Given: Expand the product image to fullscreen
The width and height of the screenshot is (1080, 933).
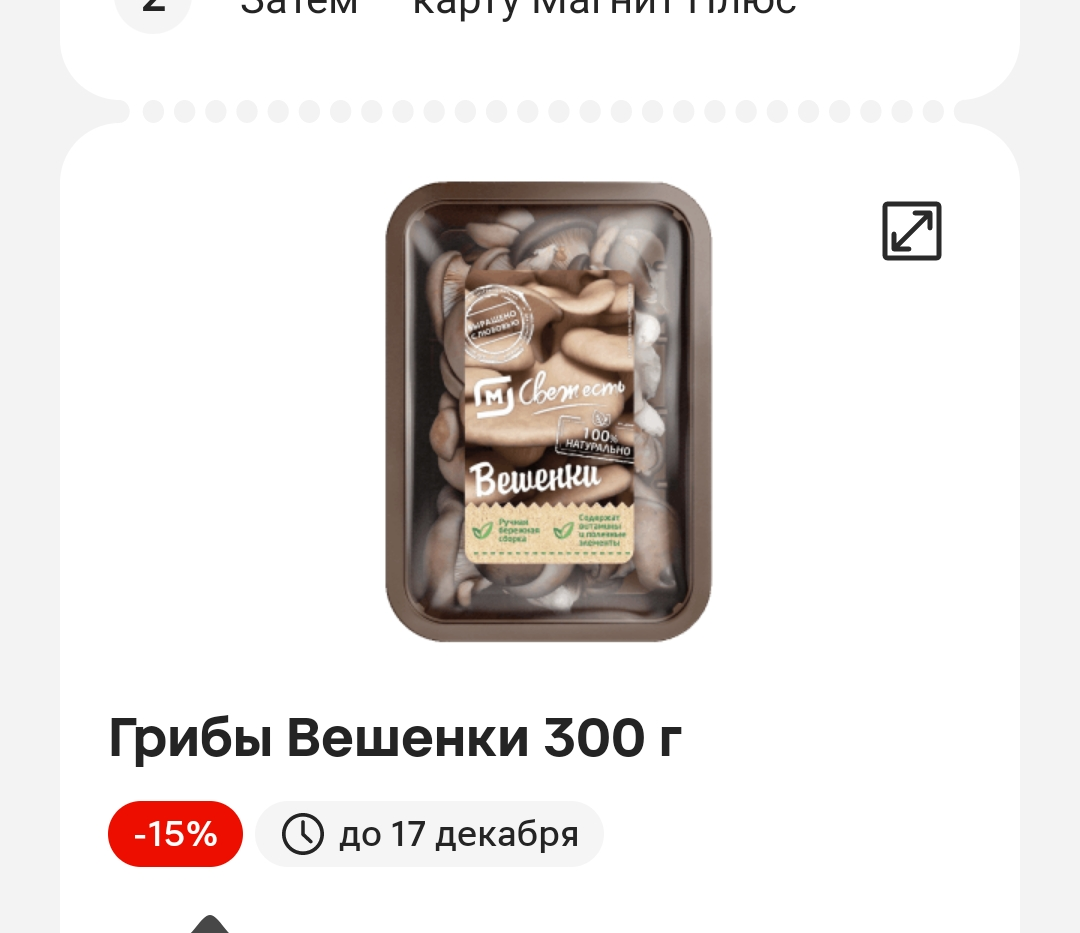Looking at the screenshot, I should 911,231.
